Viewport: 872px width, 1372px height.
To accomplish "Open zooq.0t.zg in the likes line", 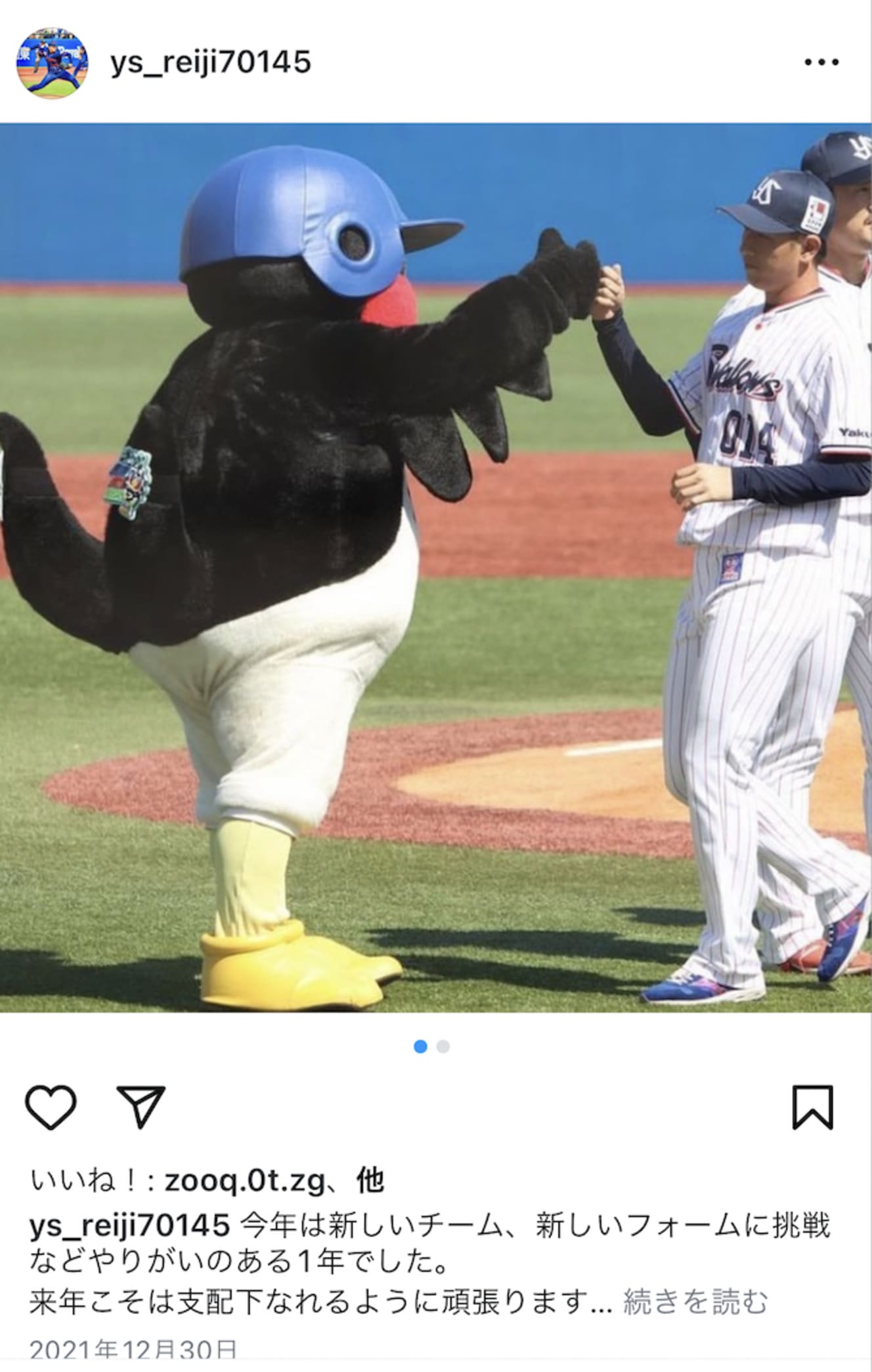I will 244,1182.
